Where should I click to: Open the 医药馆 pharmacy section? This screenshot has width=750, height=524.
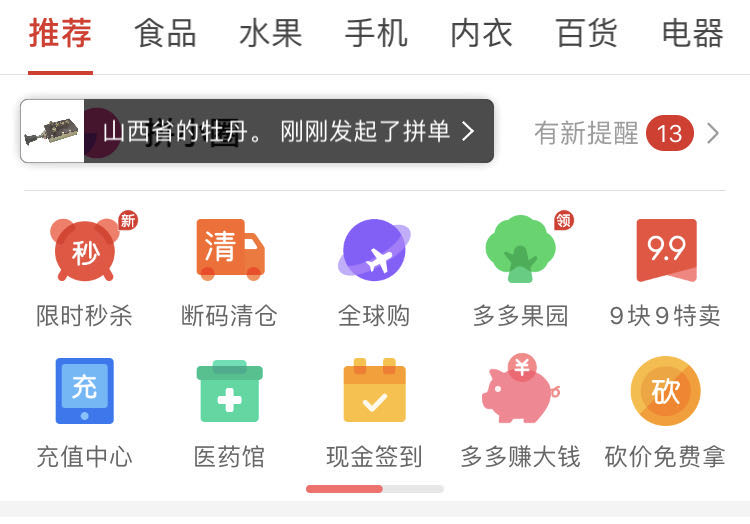click(230, 413)
